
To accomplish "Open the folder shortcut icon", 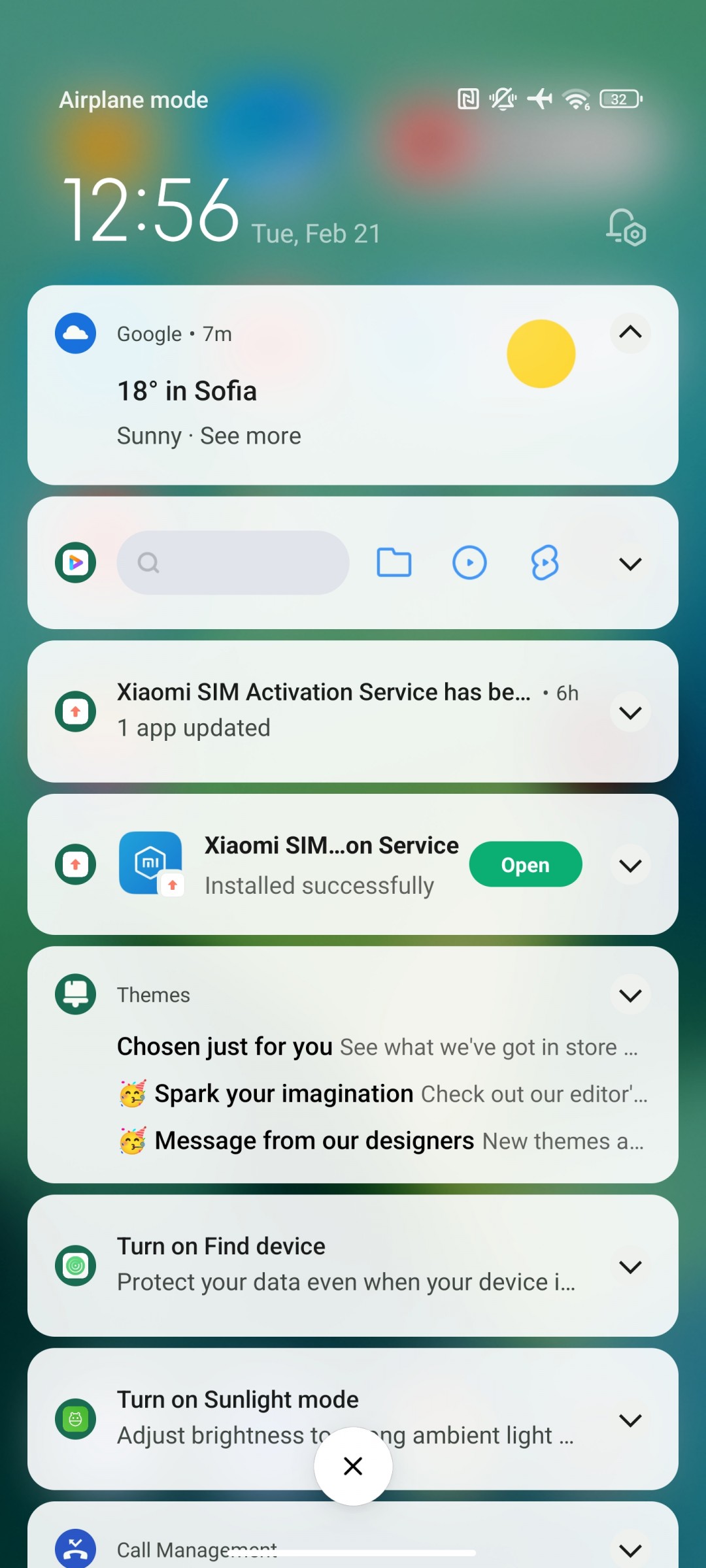I will (x=394, y=563).
